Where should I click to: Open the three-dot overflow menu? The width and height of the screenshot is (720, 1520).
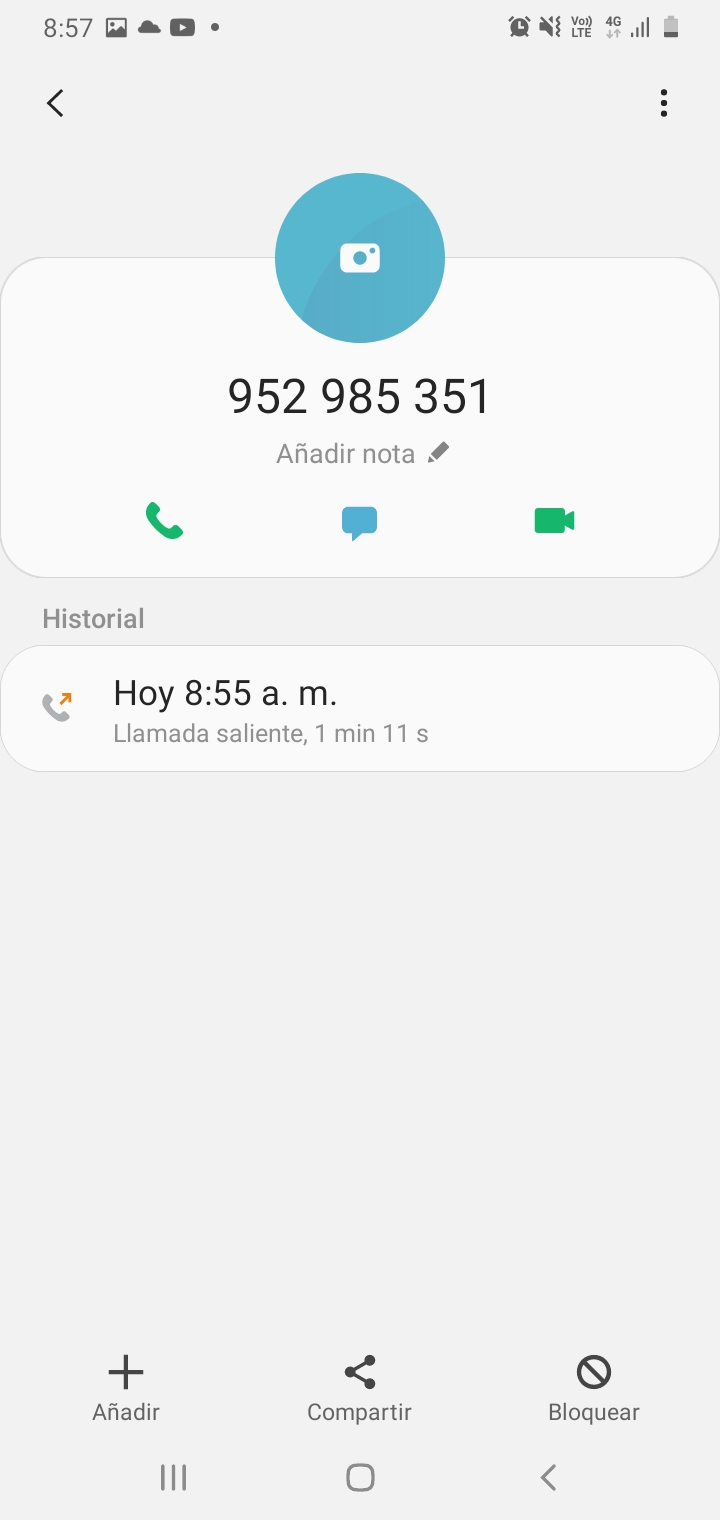coord(663,103)
